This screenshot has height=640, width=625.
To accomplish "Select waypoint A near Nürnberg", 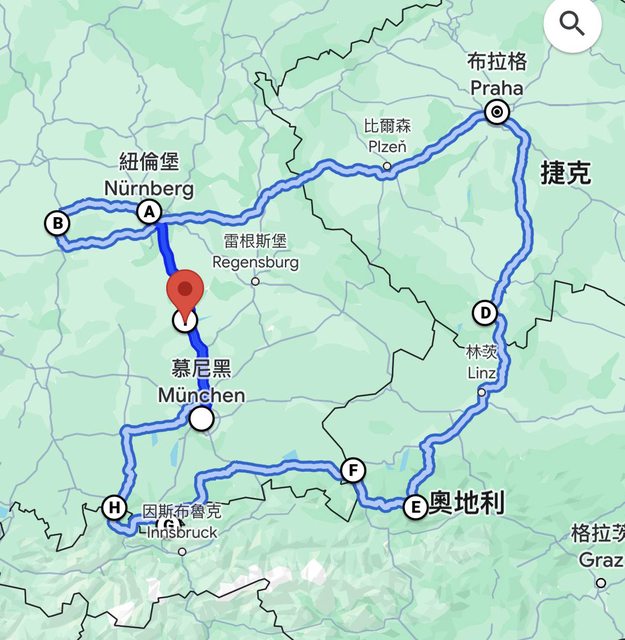I will 149,211.
